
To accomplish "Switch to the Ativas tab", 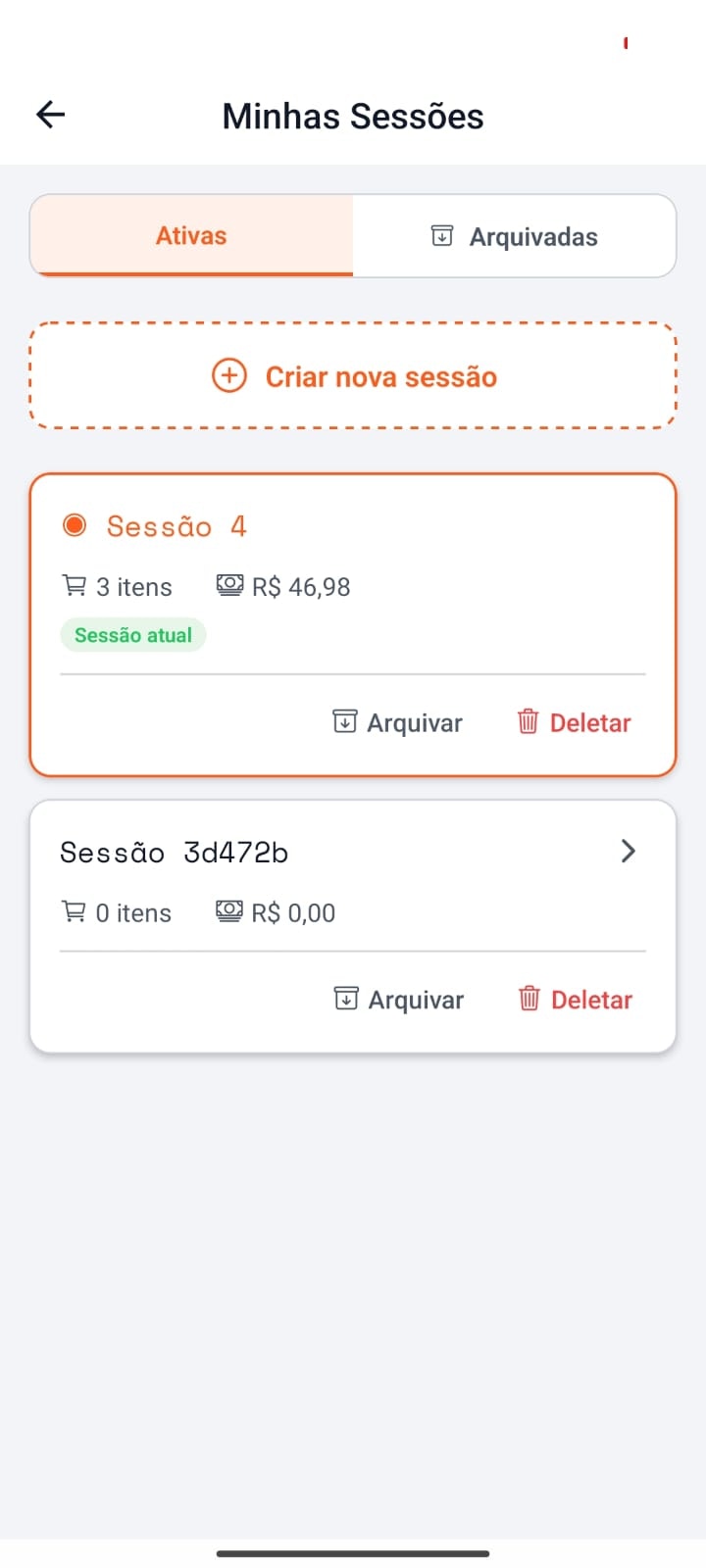I will [190, 235].
